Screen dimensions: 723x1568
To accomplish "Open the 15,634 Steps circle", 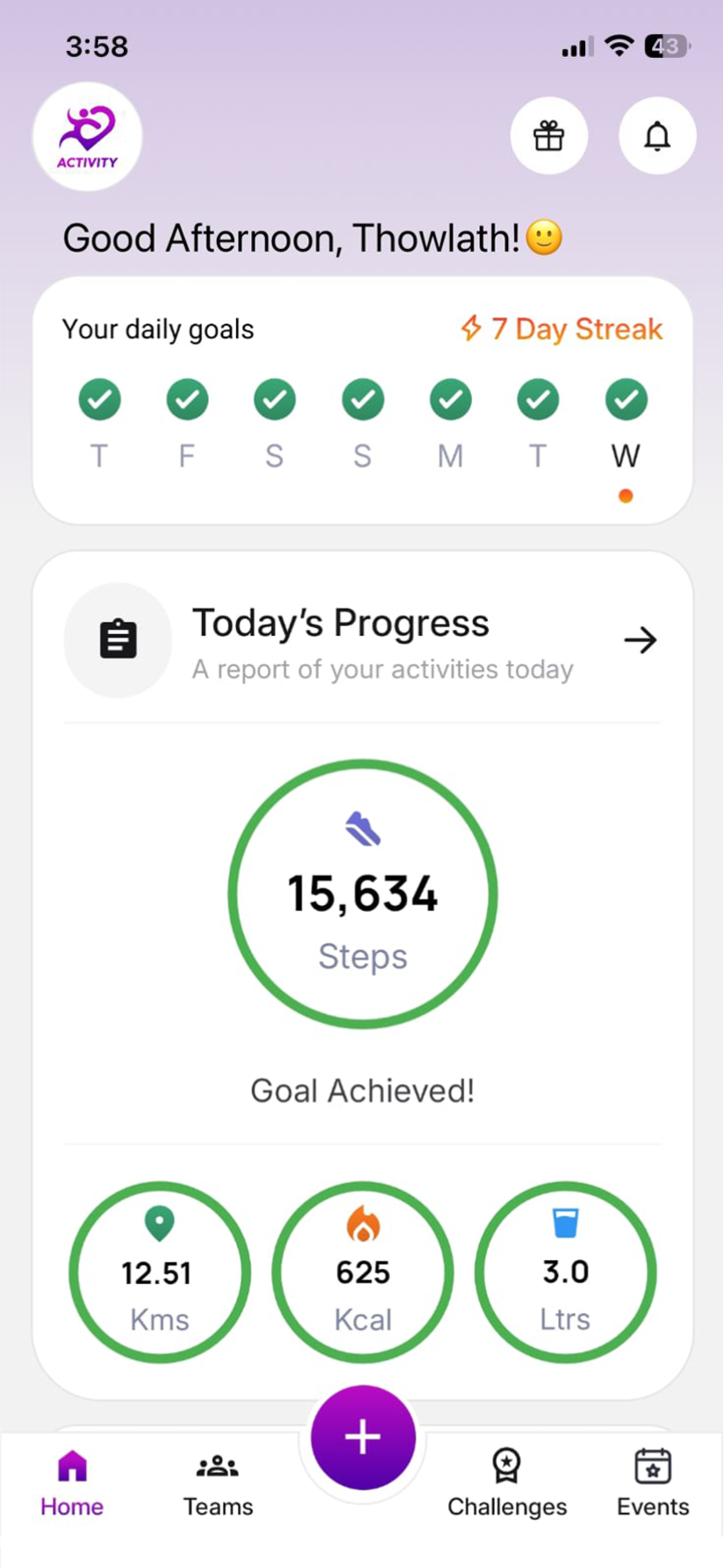I will [362, 894].
